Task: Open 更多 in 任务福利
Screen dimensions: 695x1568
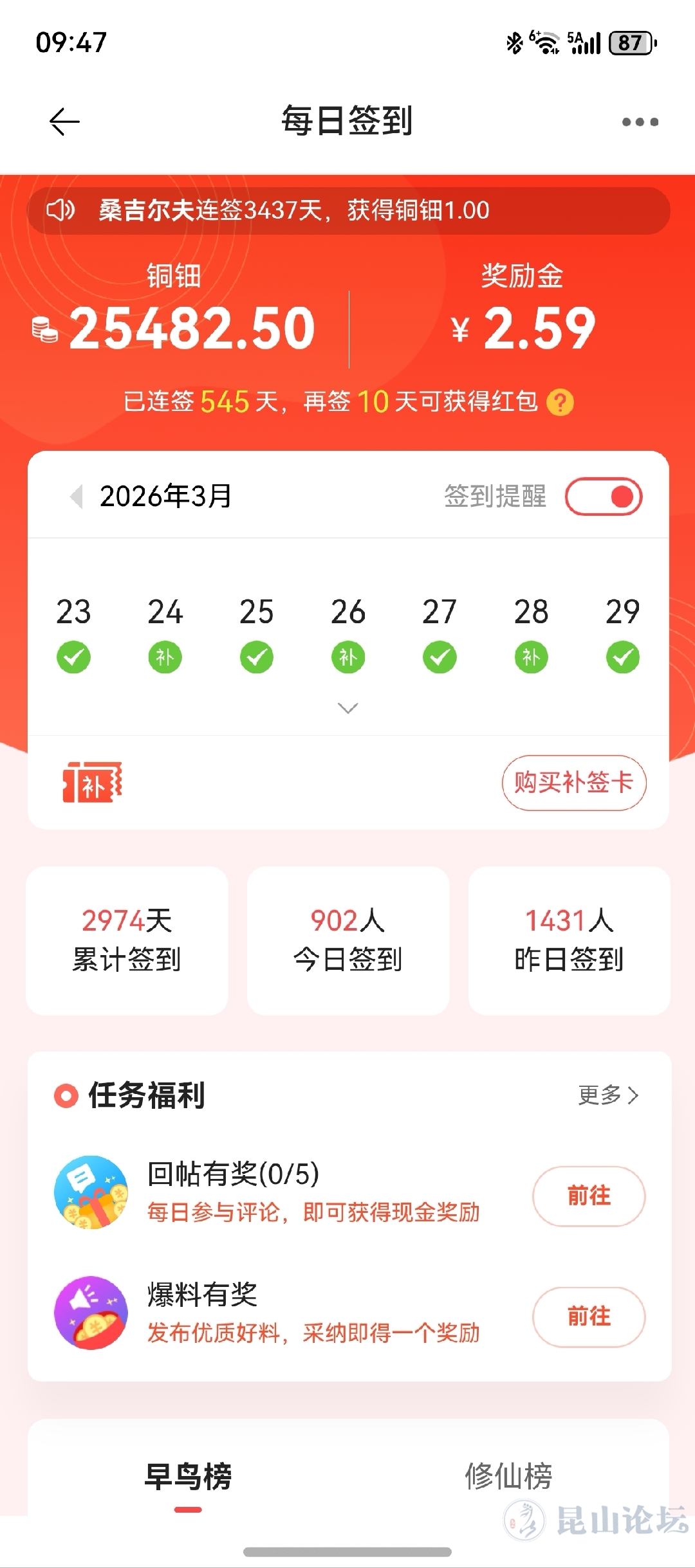Action: [608, 1095]
